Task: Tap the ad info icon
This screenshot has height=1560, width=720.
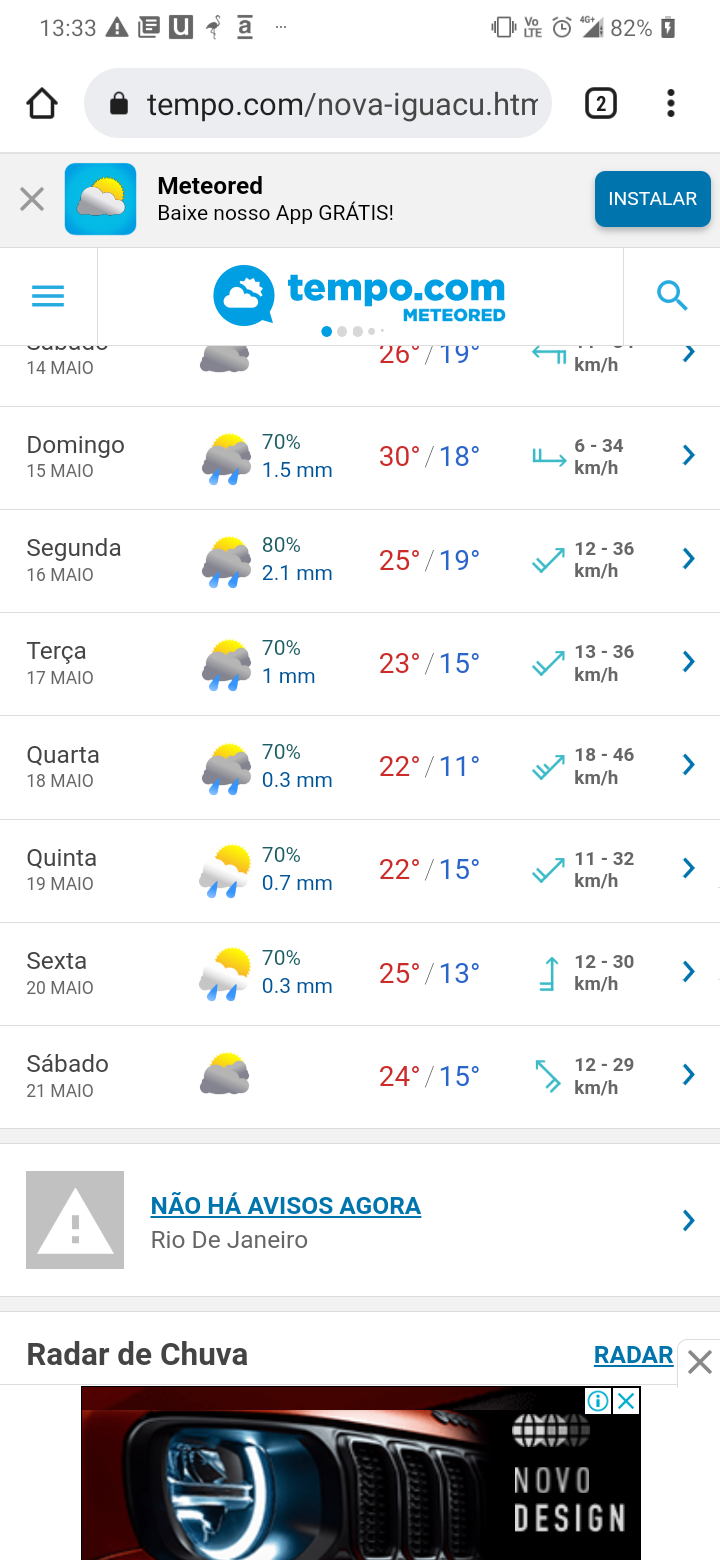Action: click(598, 1401)
